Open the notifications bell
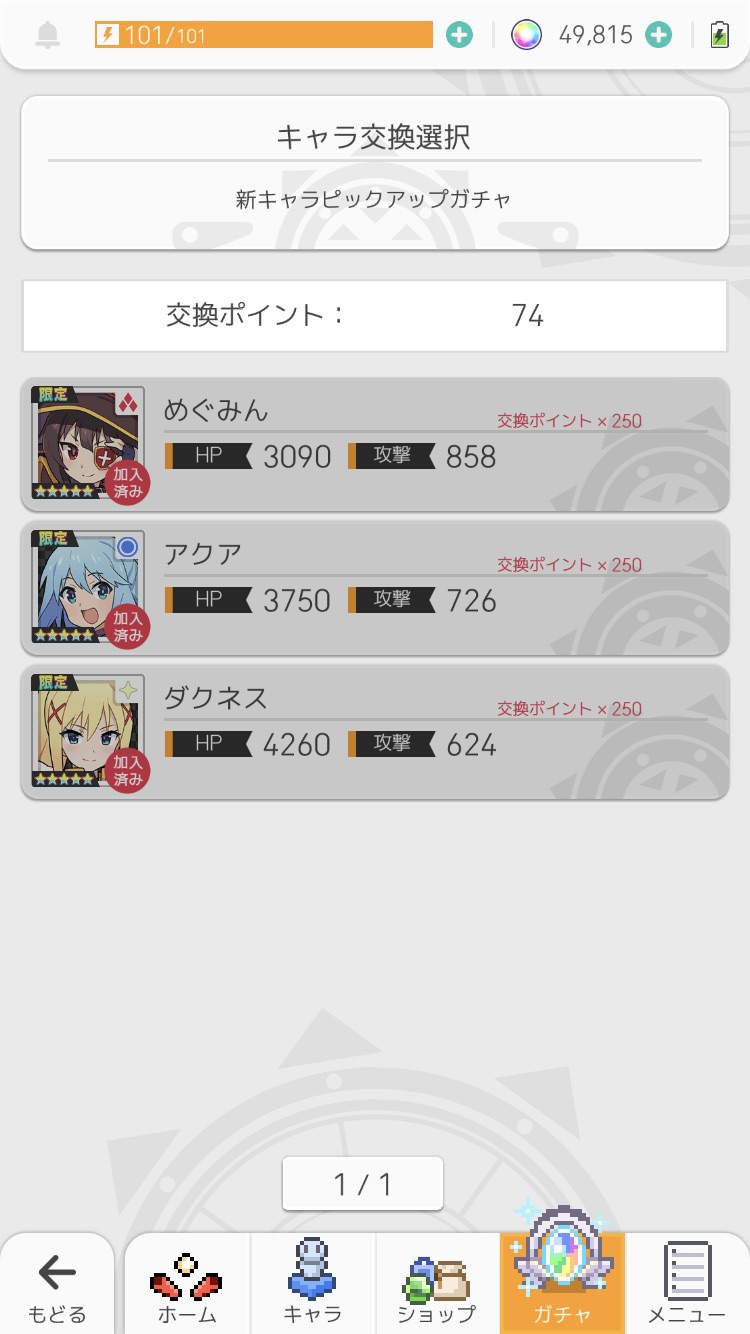 click(x=47, y=36)
